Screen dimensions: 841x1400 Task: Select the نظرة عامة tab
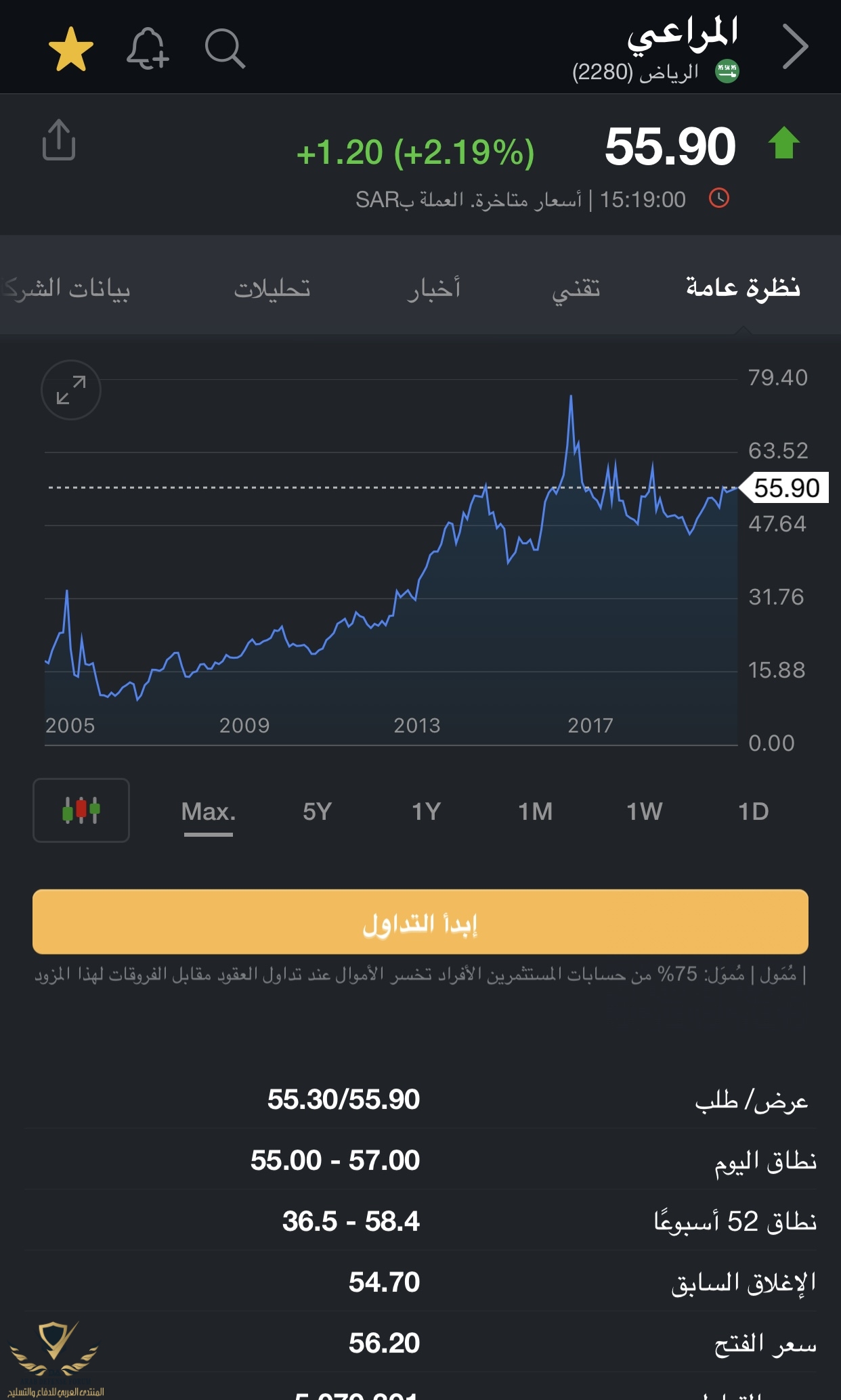click(x=743, y=288)
